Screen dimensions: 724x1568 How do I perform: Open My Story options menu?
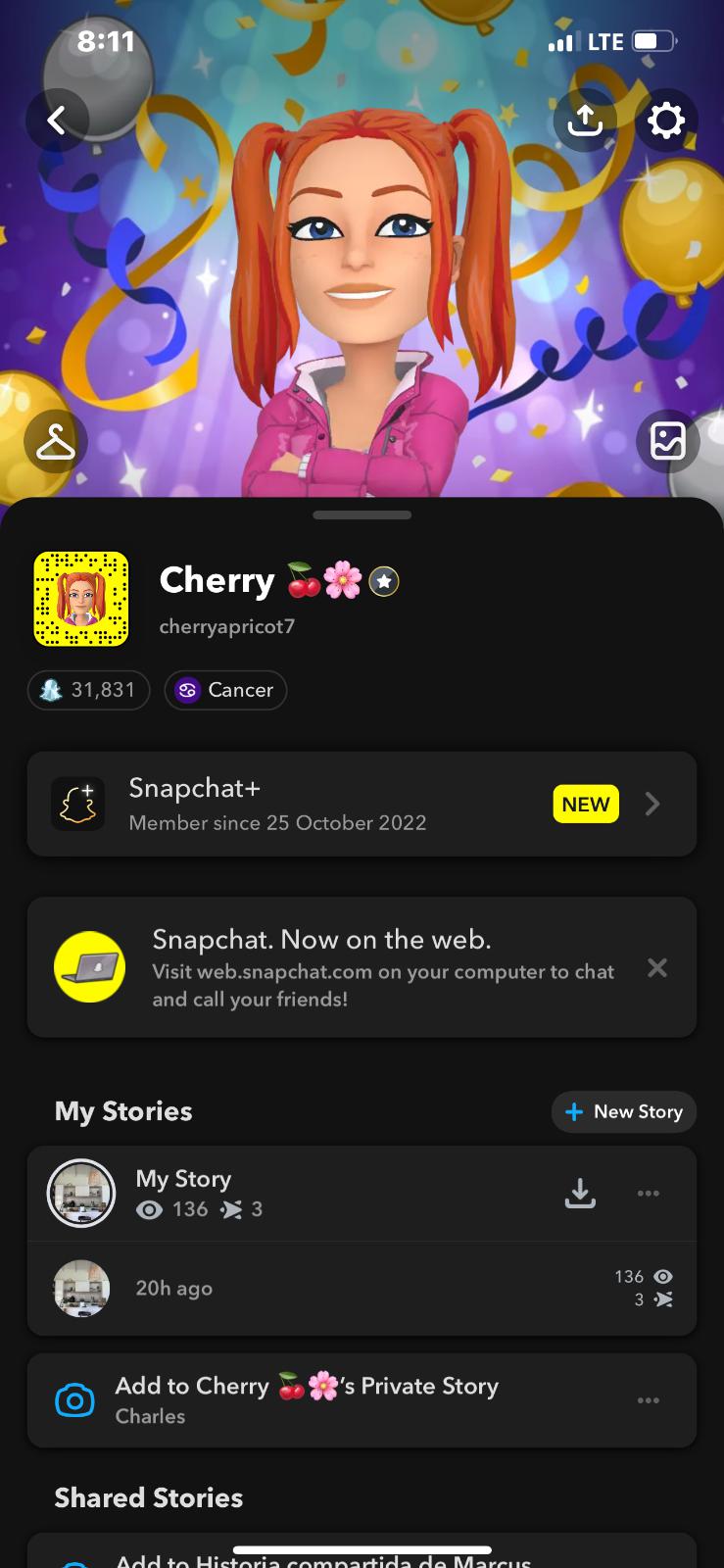click(x=649, y=1193)
